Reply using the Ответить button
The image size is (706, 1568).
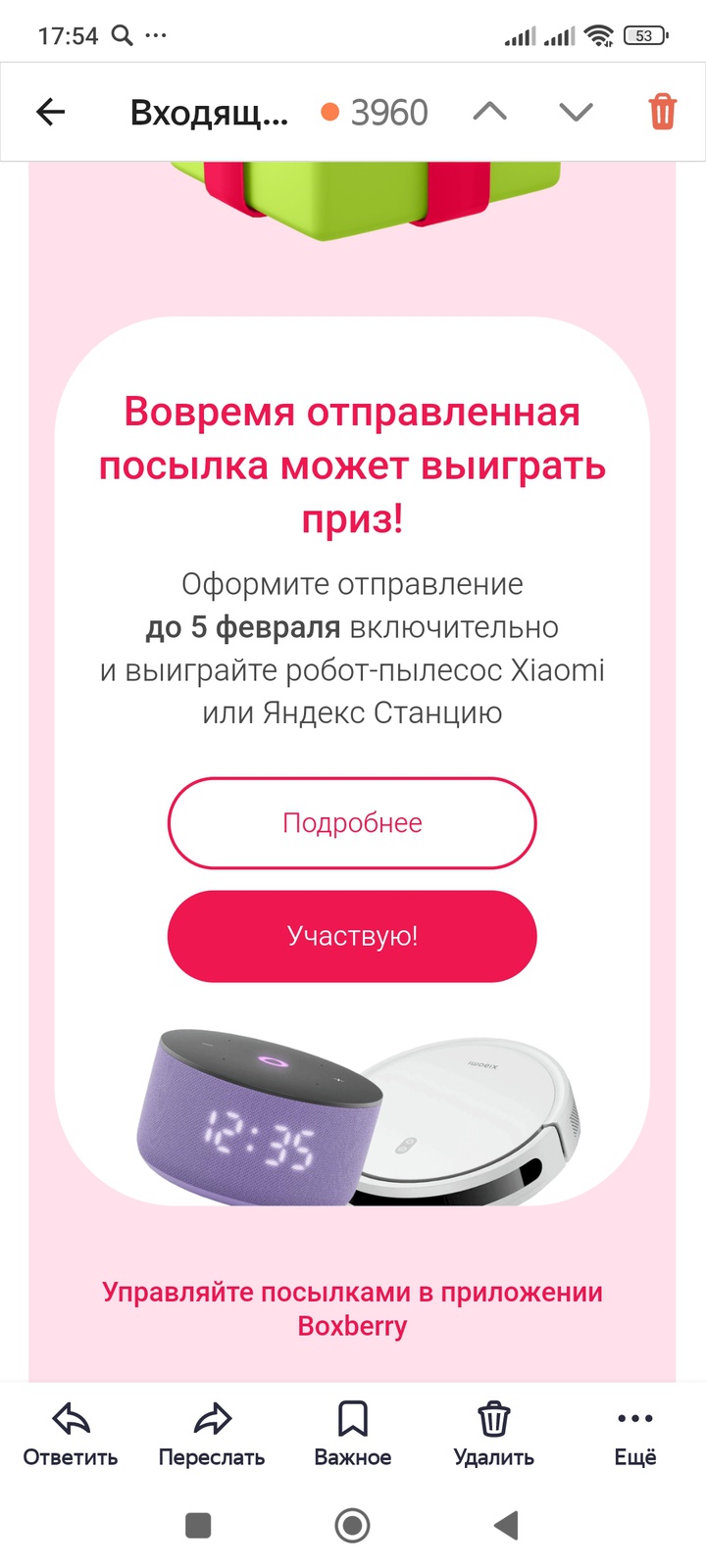coord(71,1434)
